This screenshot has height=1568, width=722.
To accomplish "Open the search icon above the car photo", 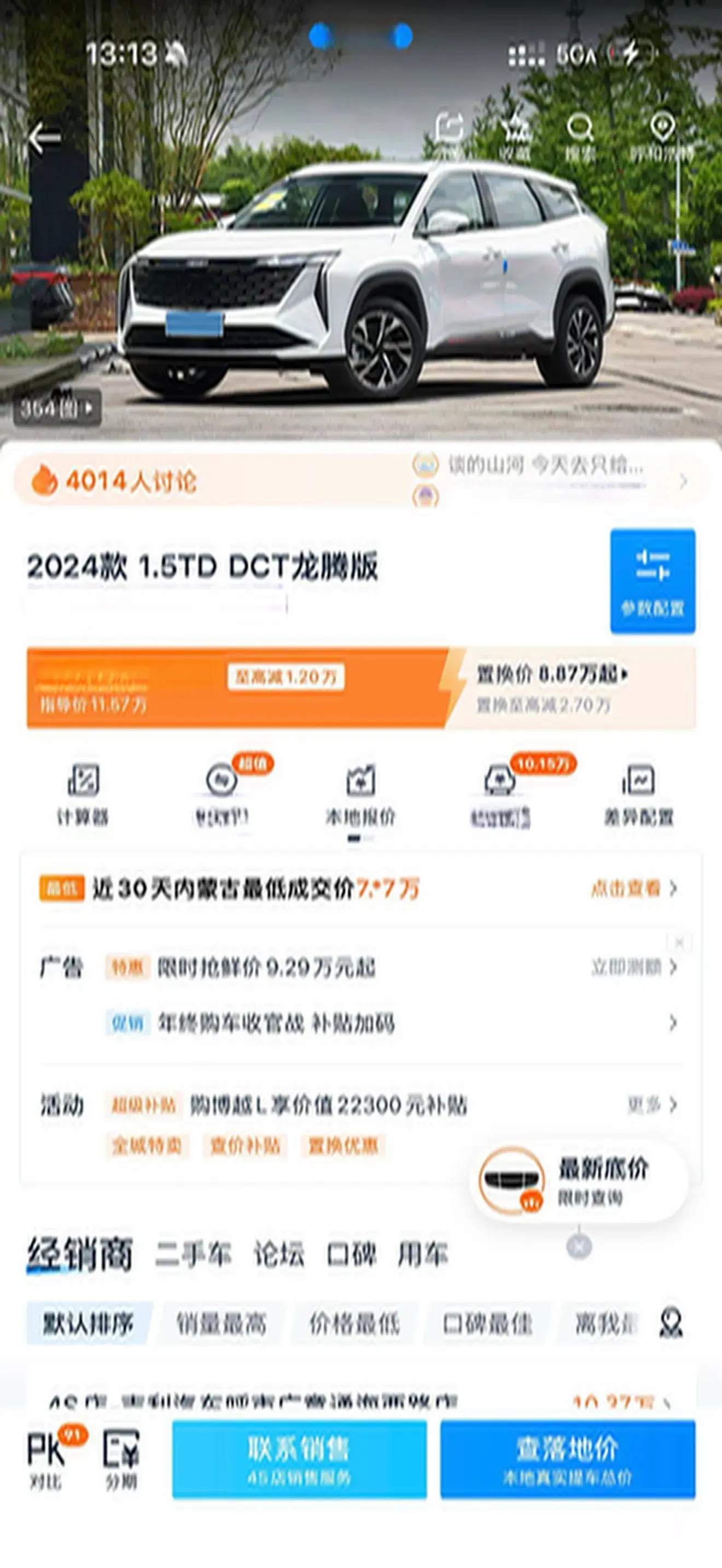I will [579, 136].
